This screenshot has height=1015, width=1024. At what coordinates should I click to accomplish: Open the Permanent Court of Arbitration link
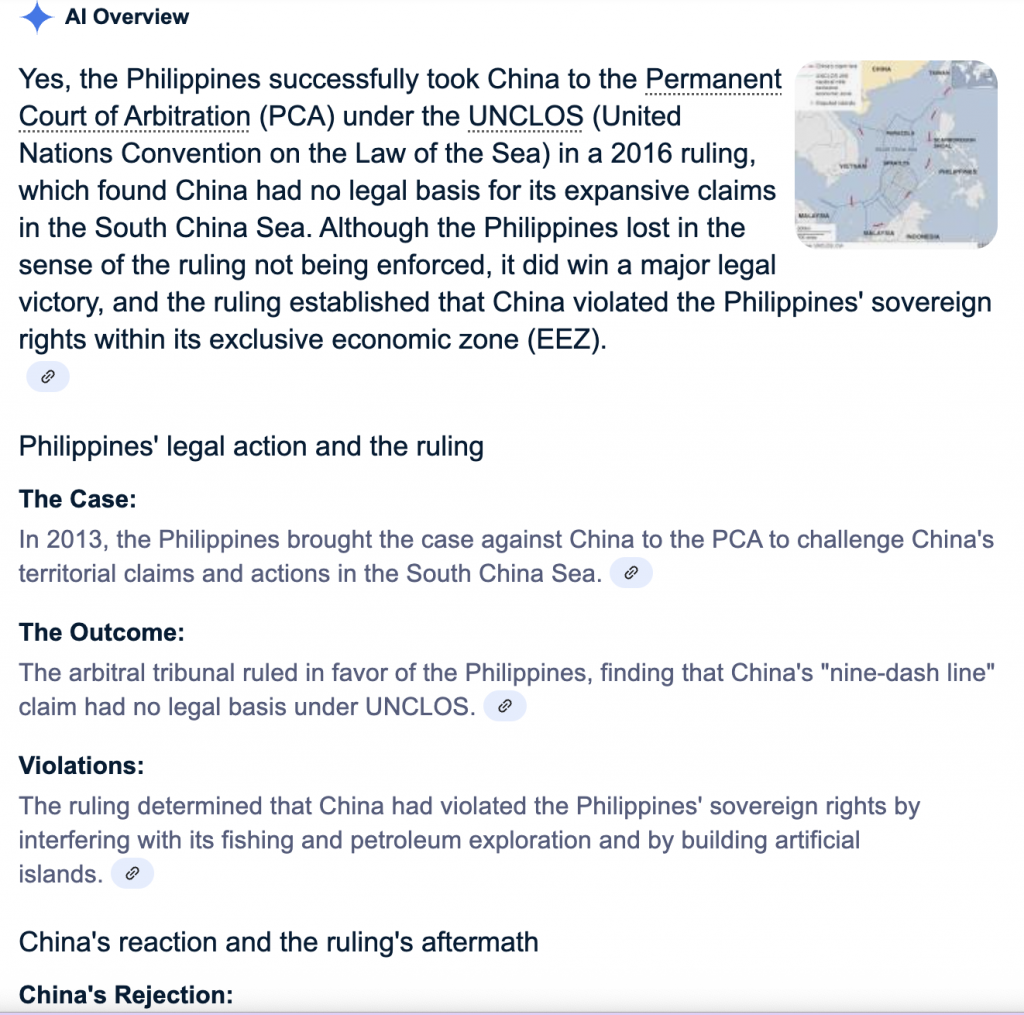tap(713, 79)
